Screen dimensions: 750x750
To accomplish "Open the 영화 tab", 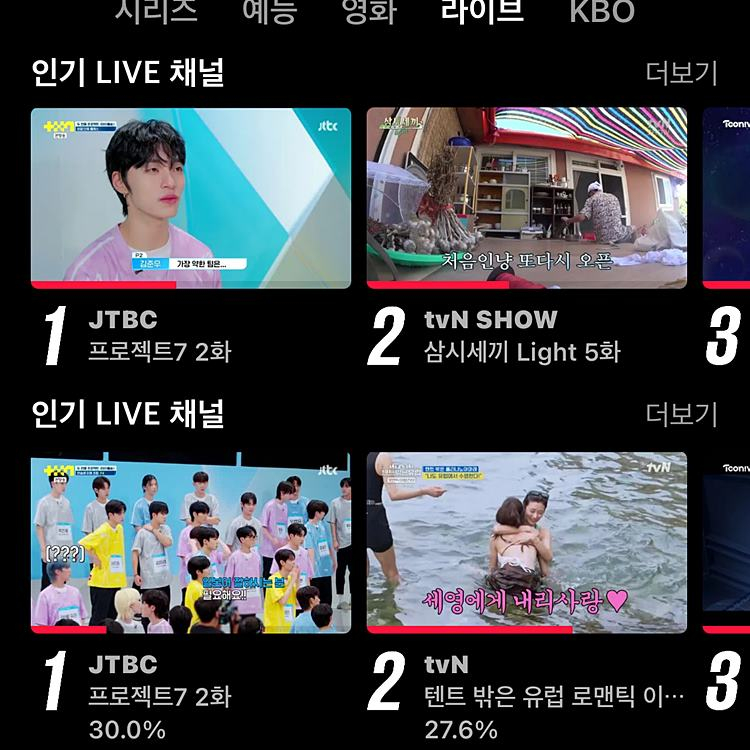I will (x=369, y=10).
